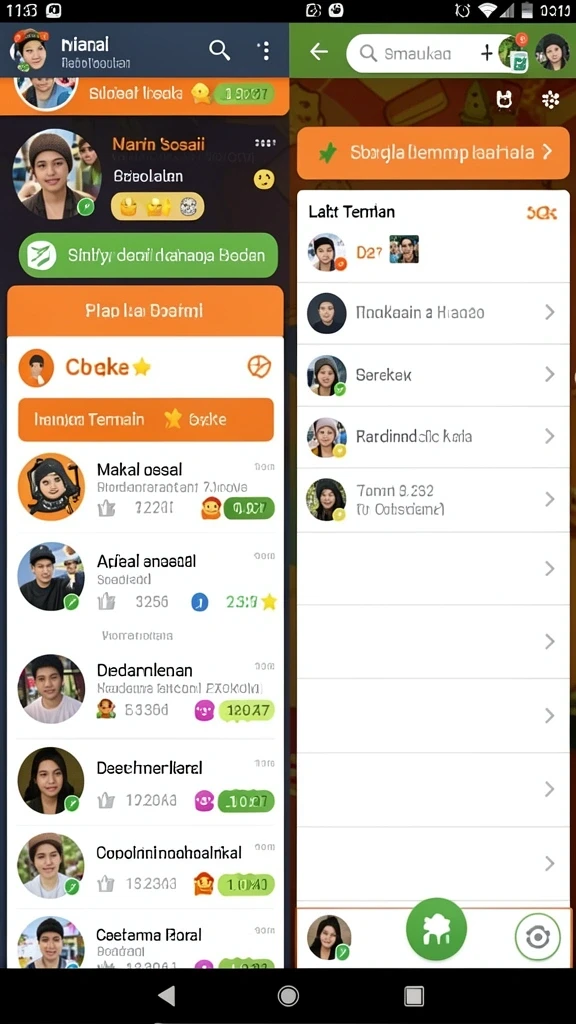This screenshot has height=1024, width=576.
Task: Open the Serekek row
Action: [x=433, y=375]
